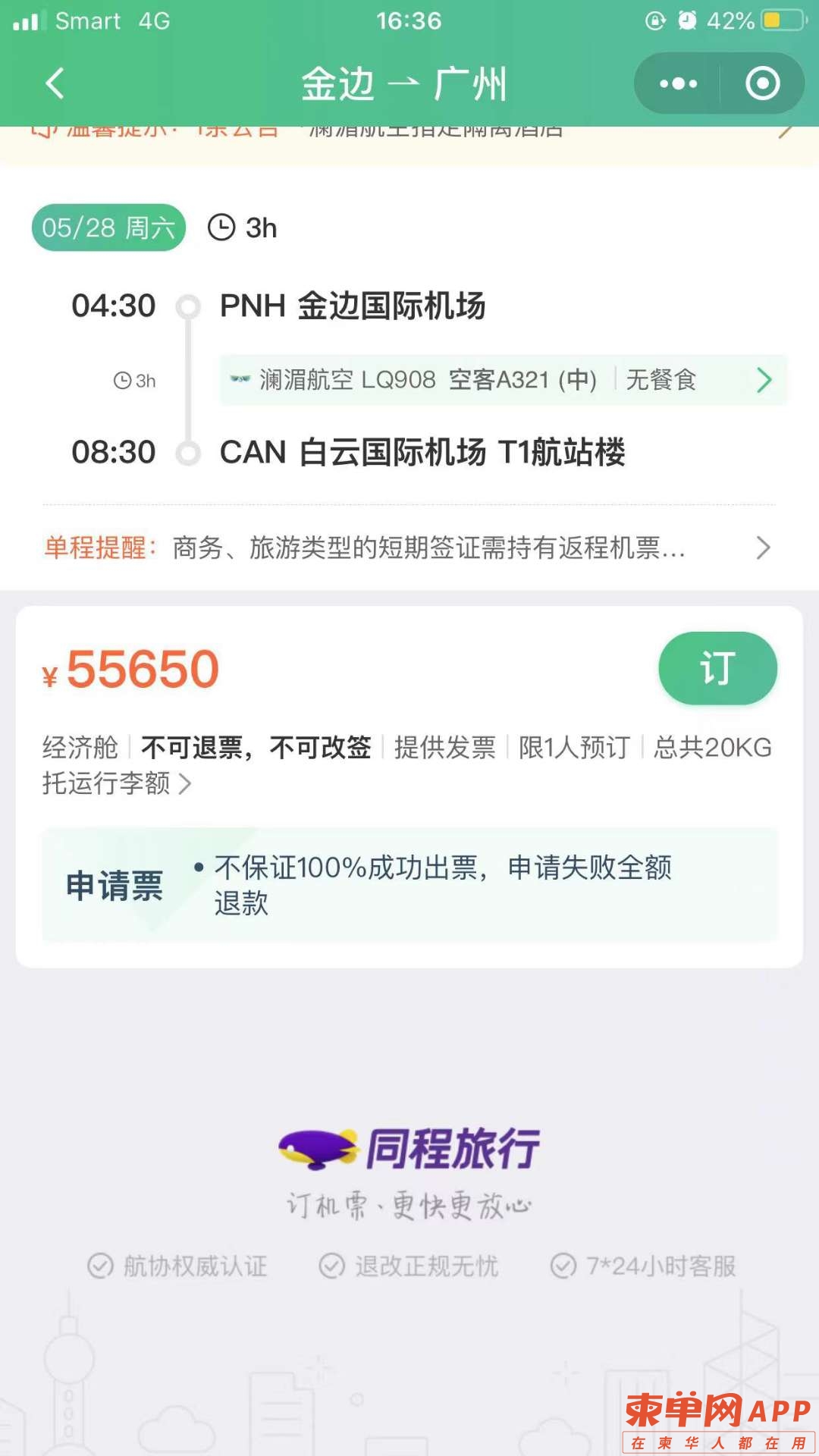Viewport: 819px width, 1456px height.
Task: Close the mini program with circle icon
Action: [x=762, y=83]
